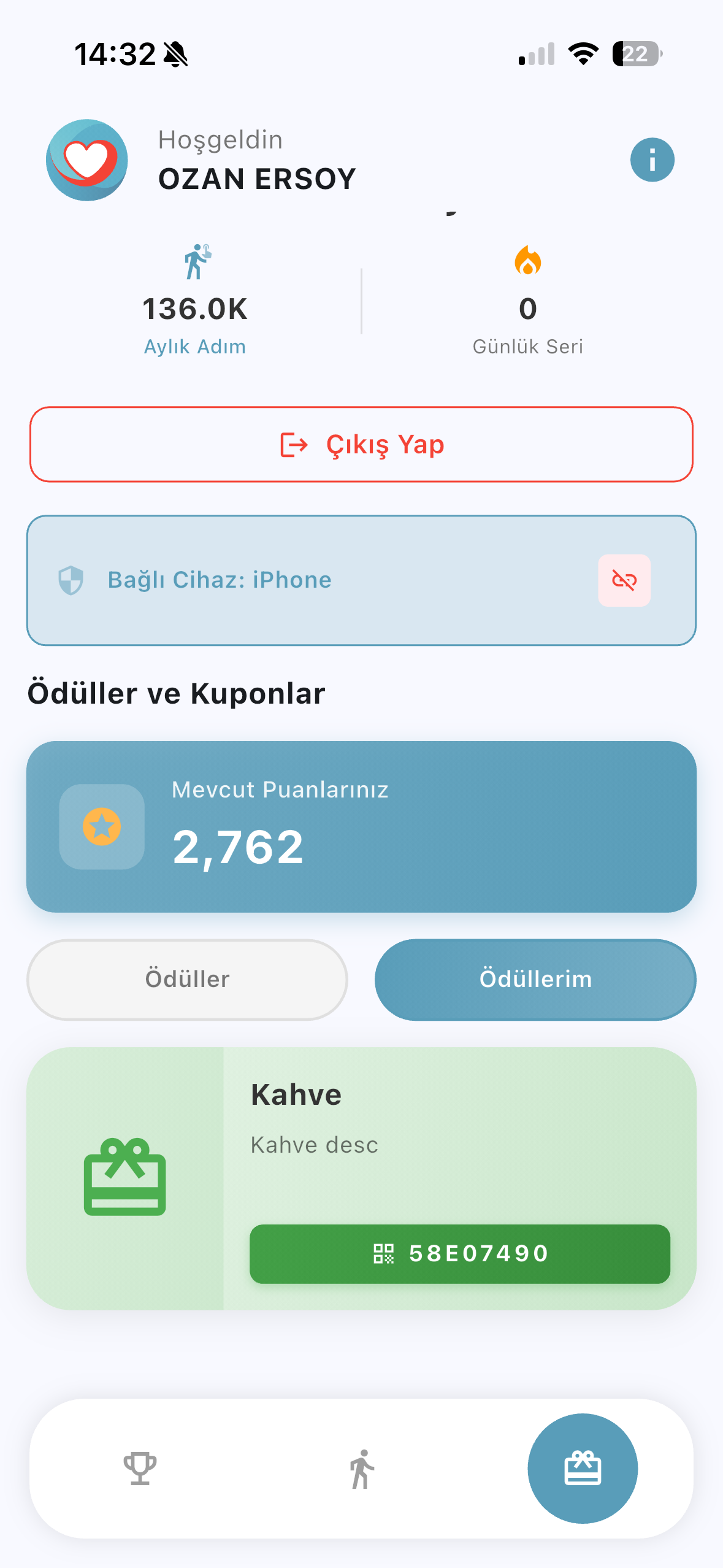Open the walking steps tab
Screen dimensions: 723x1568
(362, 1469)
